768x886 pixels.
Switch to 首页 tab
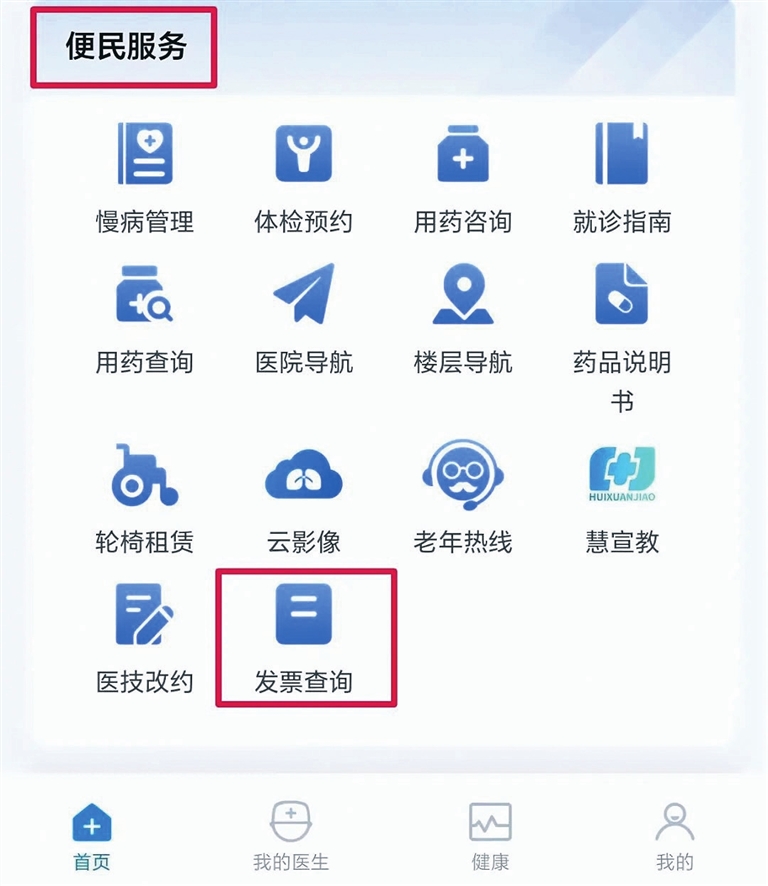click(x=91, y=836)
